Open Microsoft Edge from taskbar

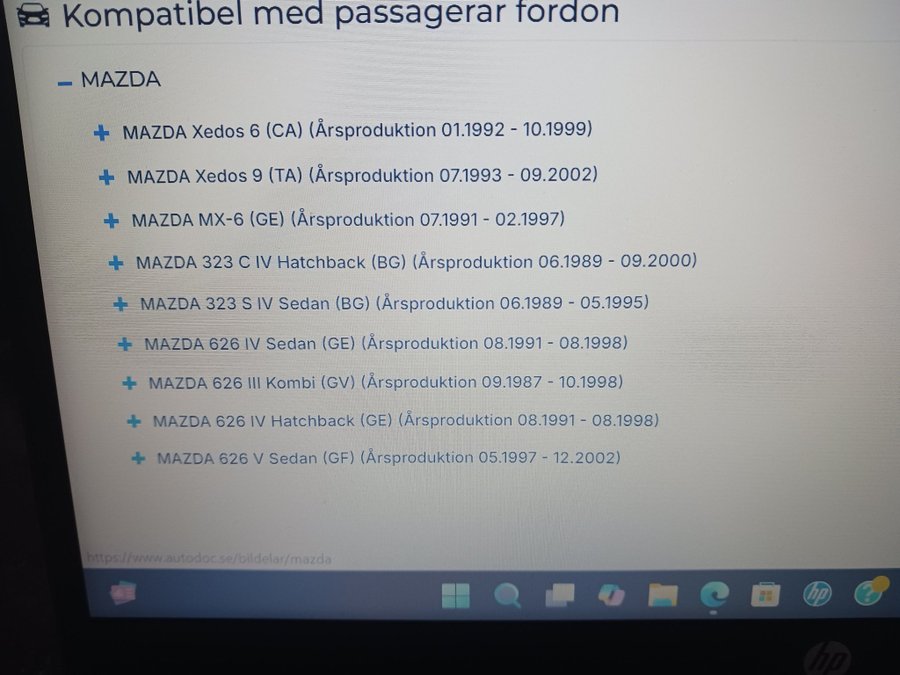pos(714,596)
